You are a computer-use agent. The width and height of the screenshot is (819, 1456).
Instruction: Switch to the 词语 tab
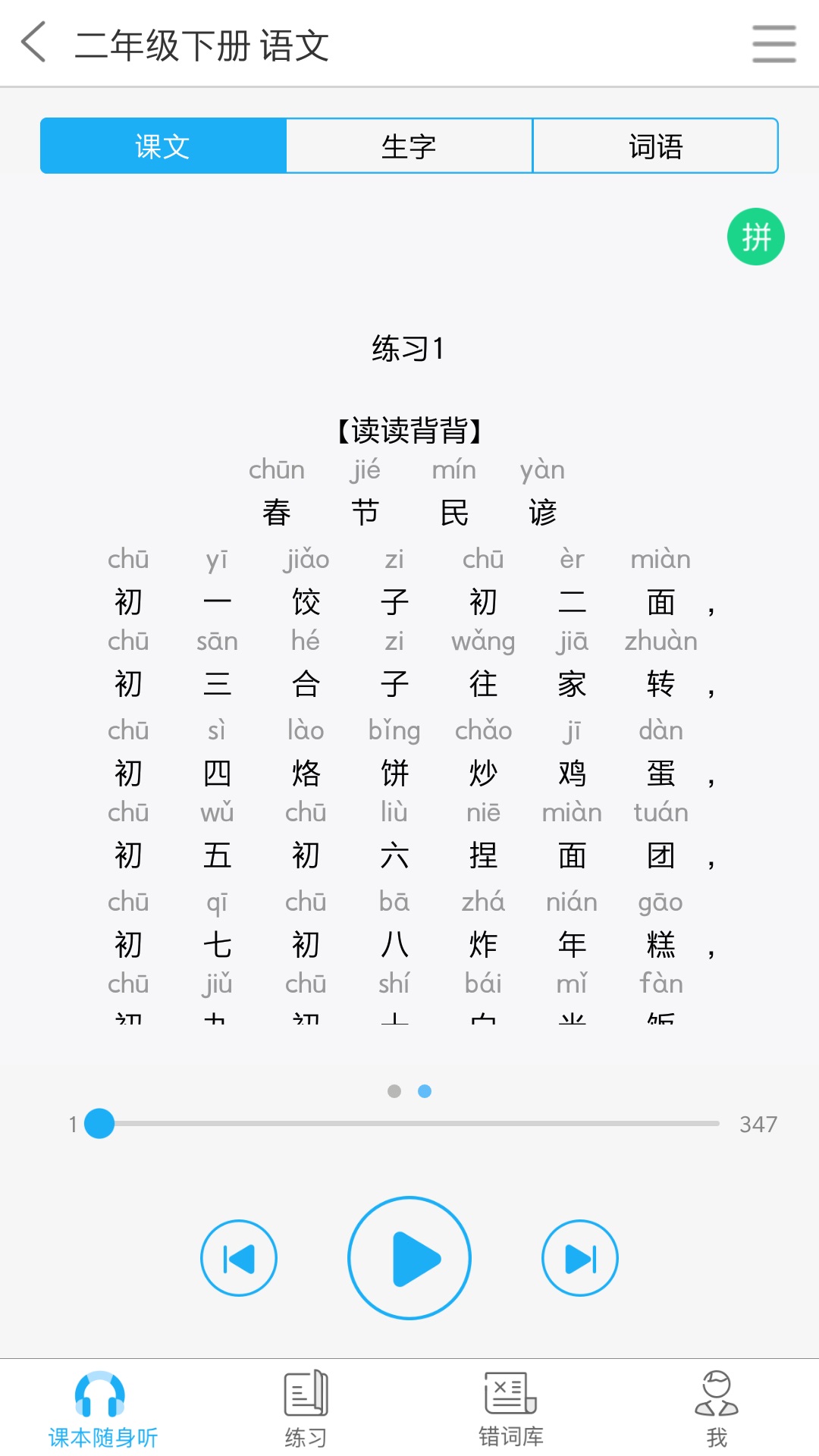coord(655,146)
